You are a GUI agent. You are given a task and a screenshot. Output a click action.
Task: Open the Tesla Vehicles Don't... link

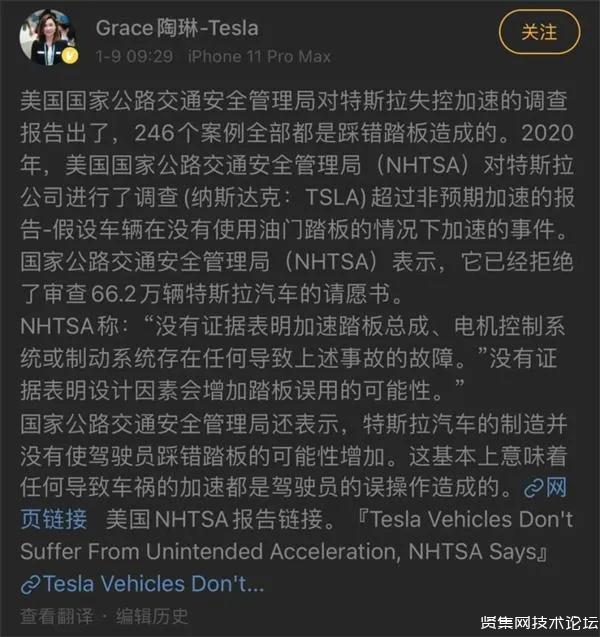142,584
